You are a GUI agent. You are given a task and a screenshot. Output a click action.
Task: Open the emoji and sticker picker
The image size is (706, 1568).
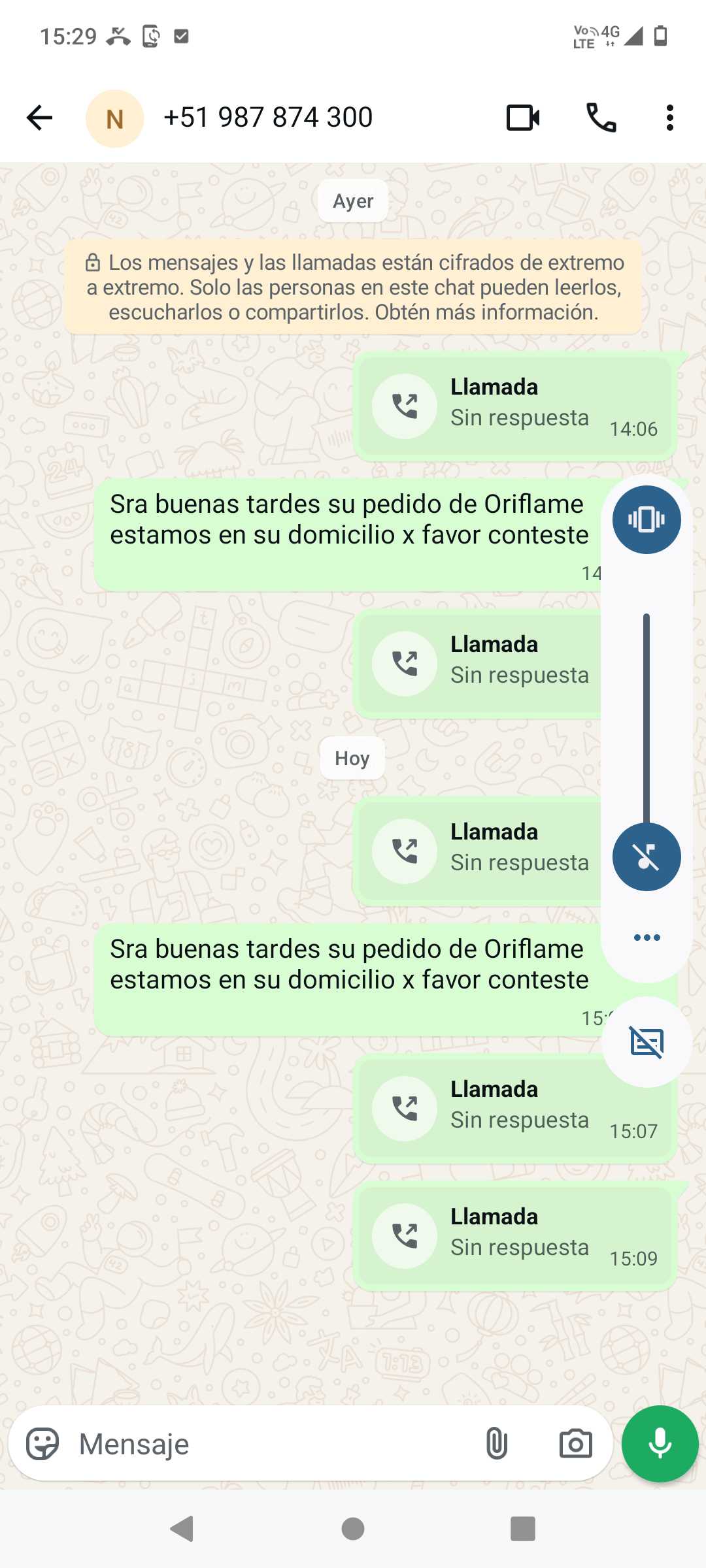[x=42, y=1444]
